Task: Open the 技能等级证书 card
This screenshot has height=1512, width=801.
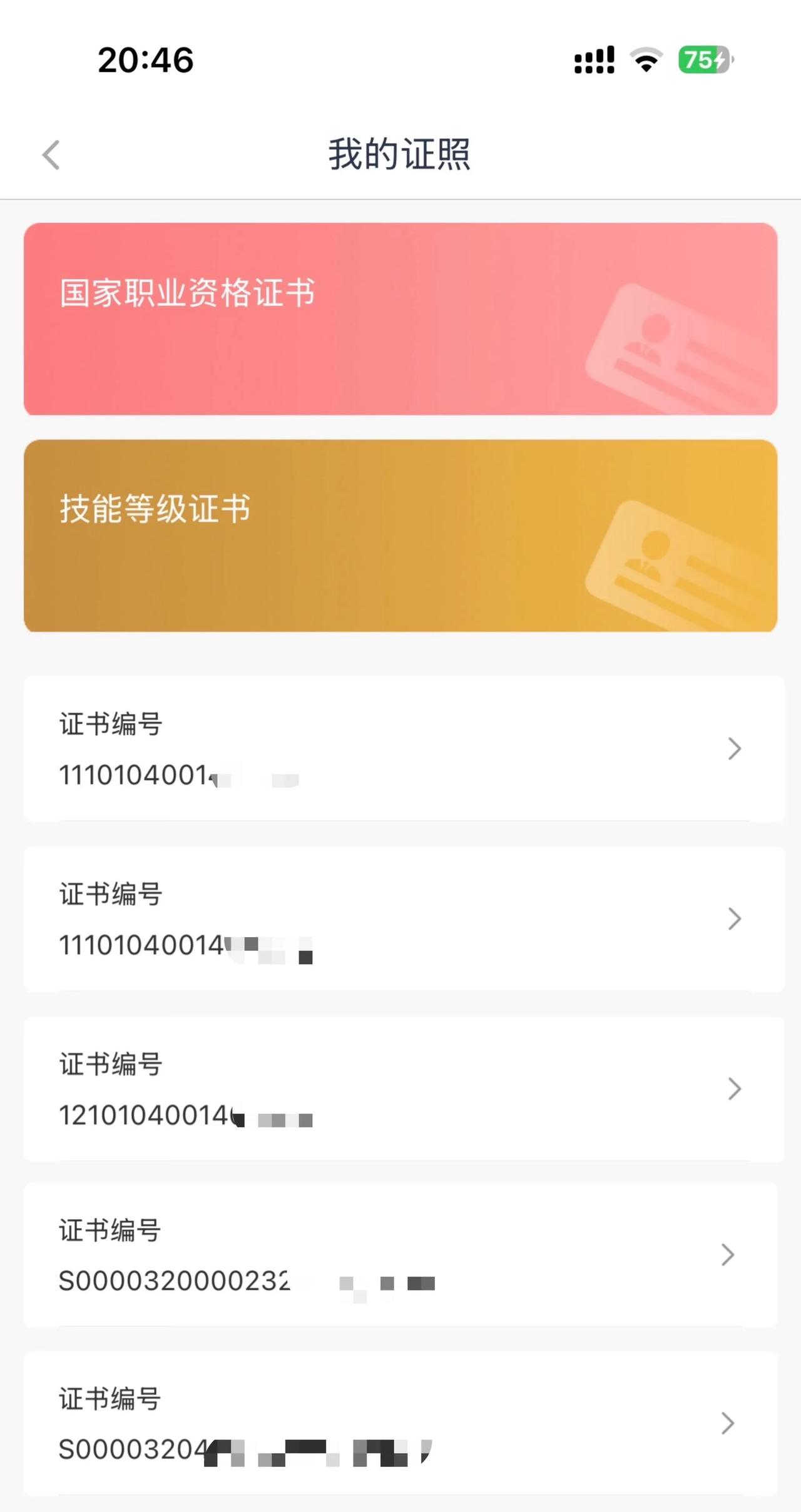Action: pos(400,535)
